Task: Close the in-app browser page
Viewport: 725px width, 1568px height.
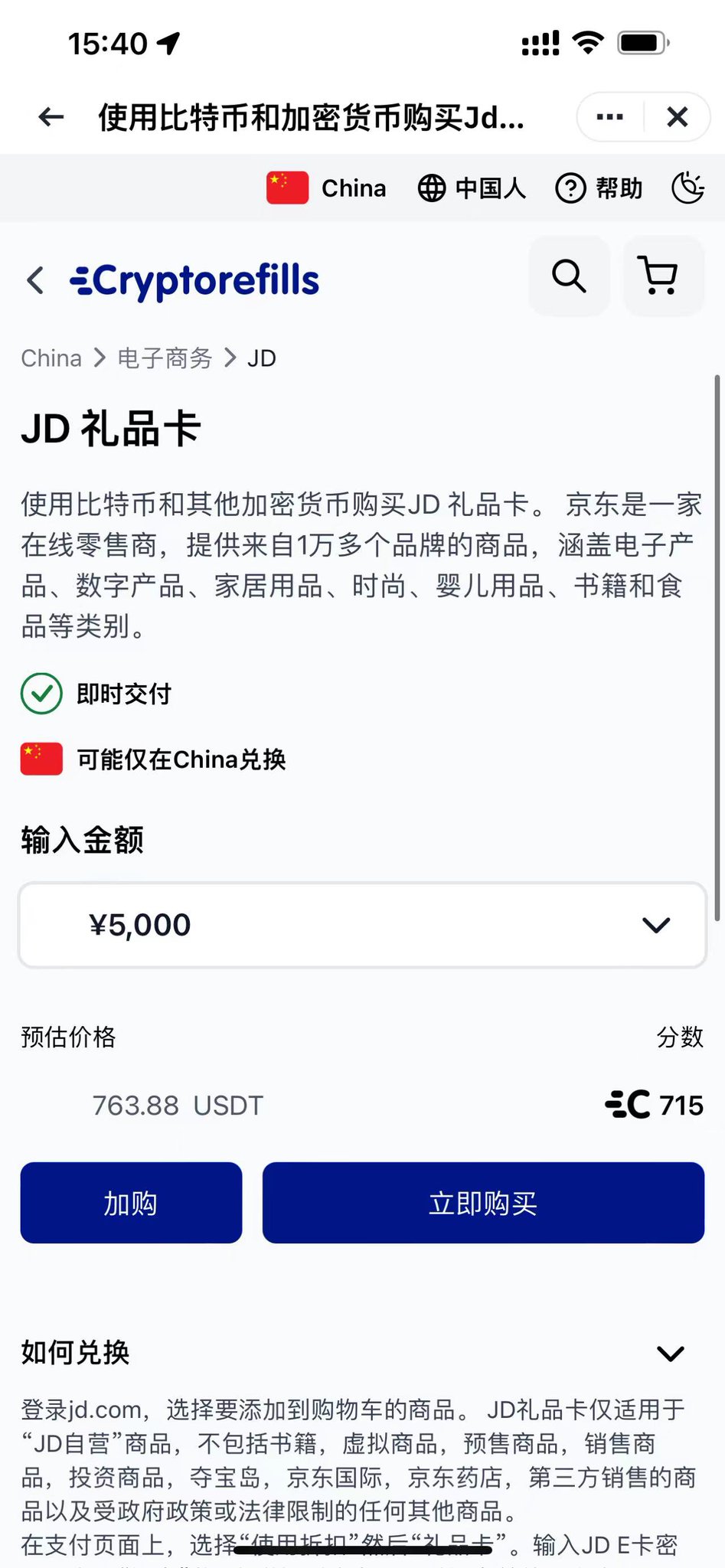Action: [x=678, y=117]
